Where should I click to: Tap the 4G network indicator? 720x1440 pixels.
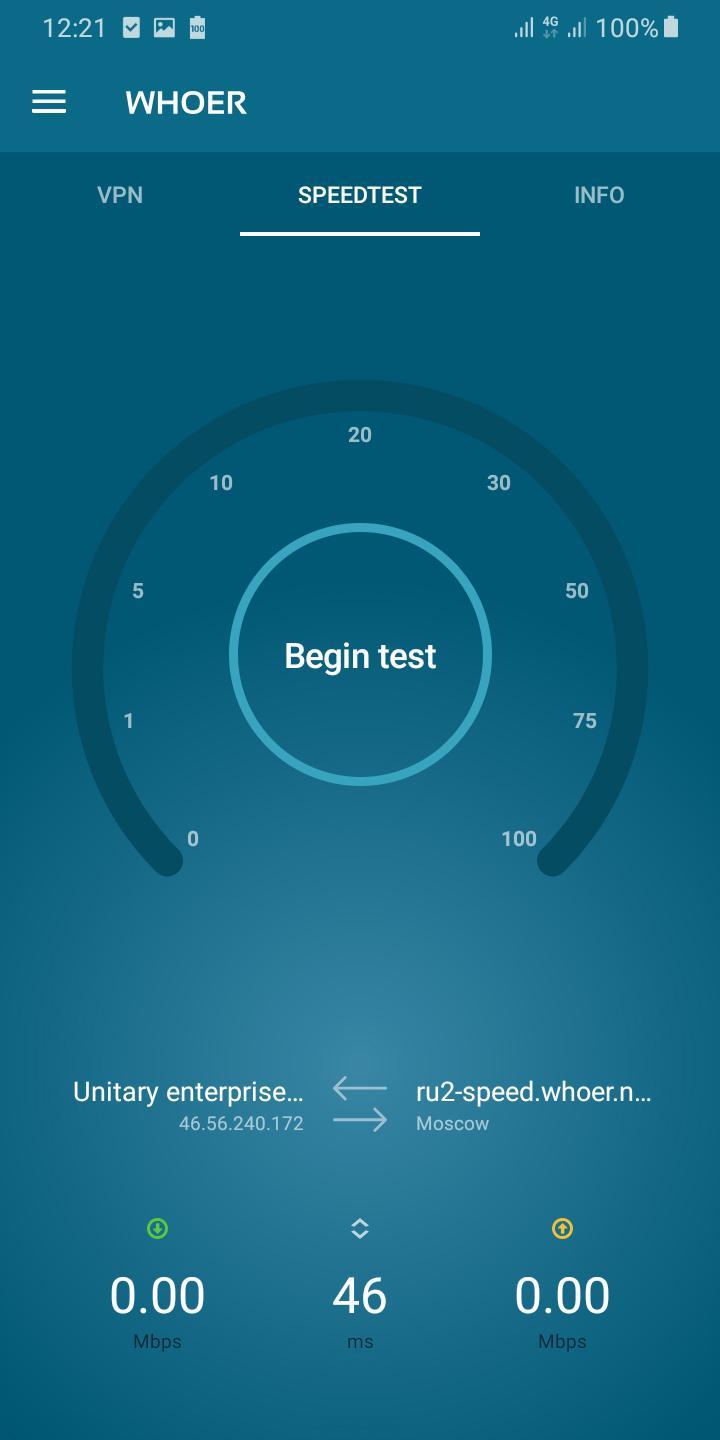click(548, 27)
